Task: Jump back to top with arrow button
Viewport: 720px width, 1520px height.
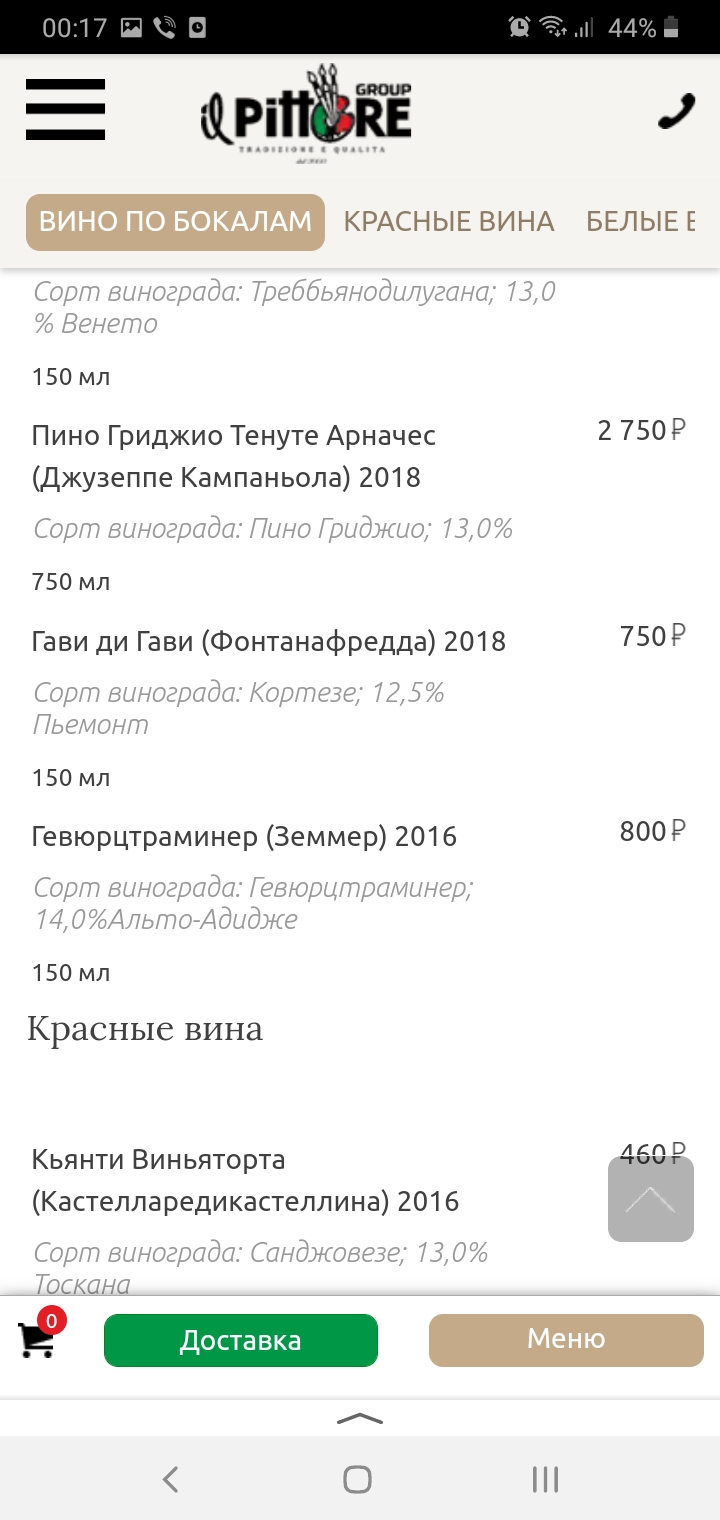Action: coord(650,1199)
